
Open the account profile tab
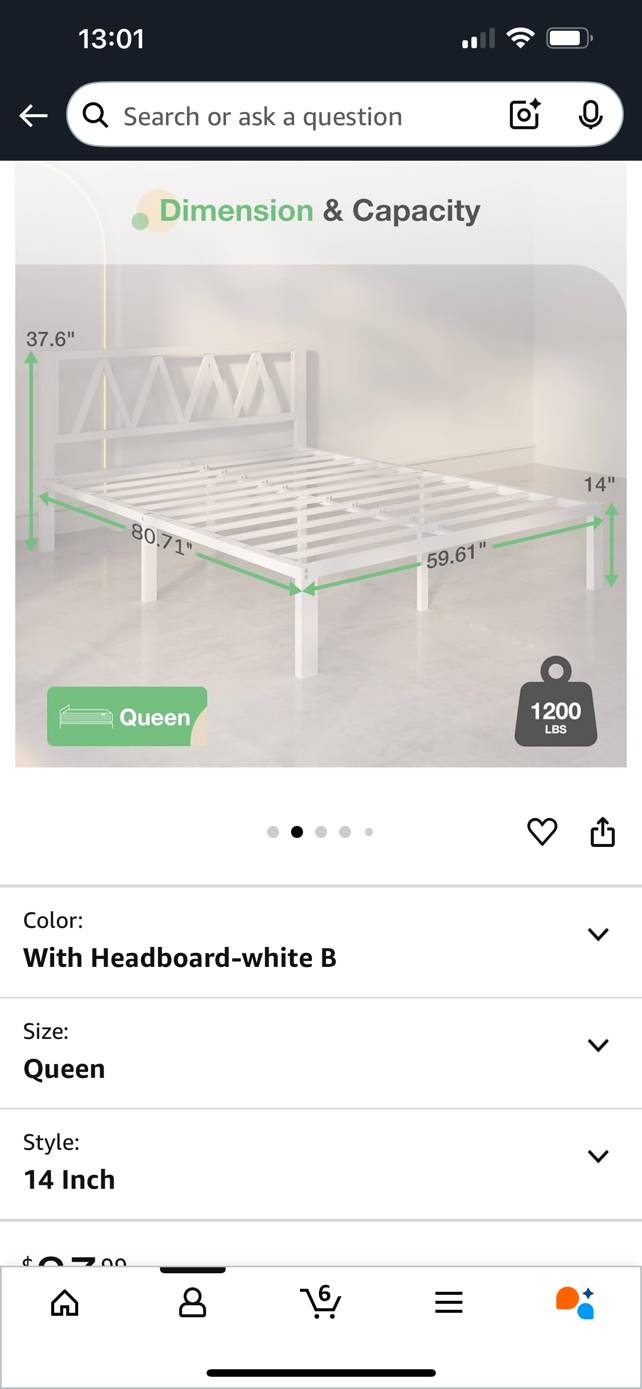point(192,1302)
